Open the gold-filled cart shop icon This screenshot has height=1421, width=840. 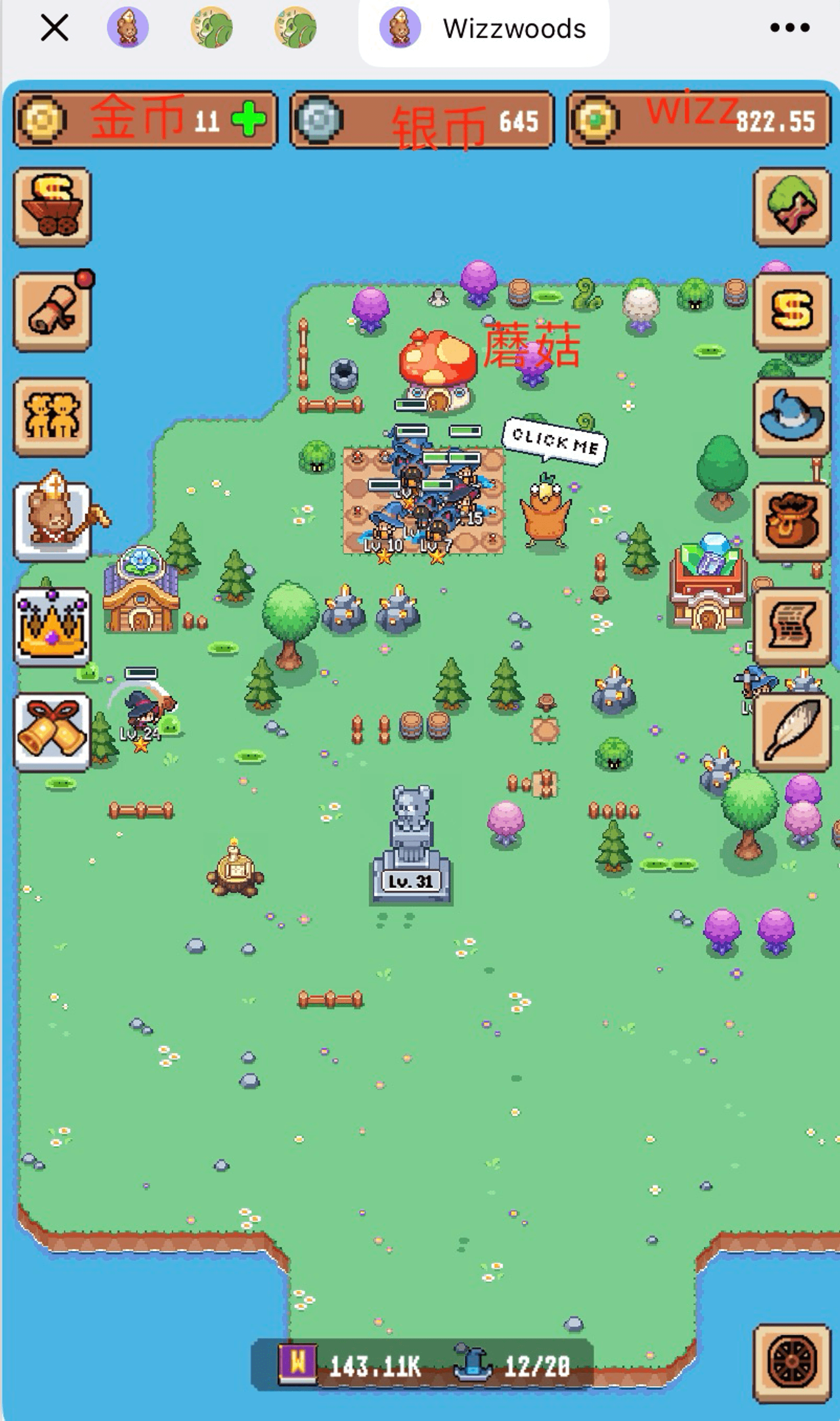52,207
